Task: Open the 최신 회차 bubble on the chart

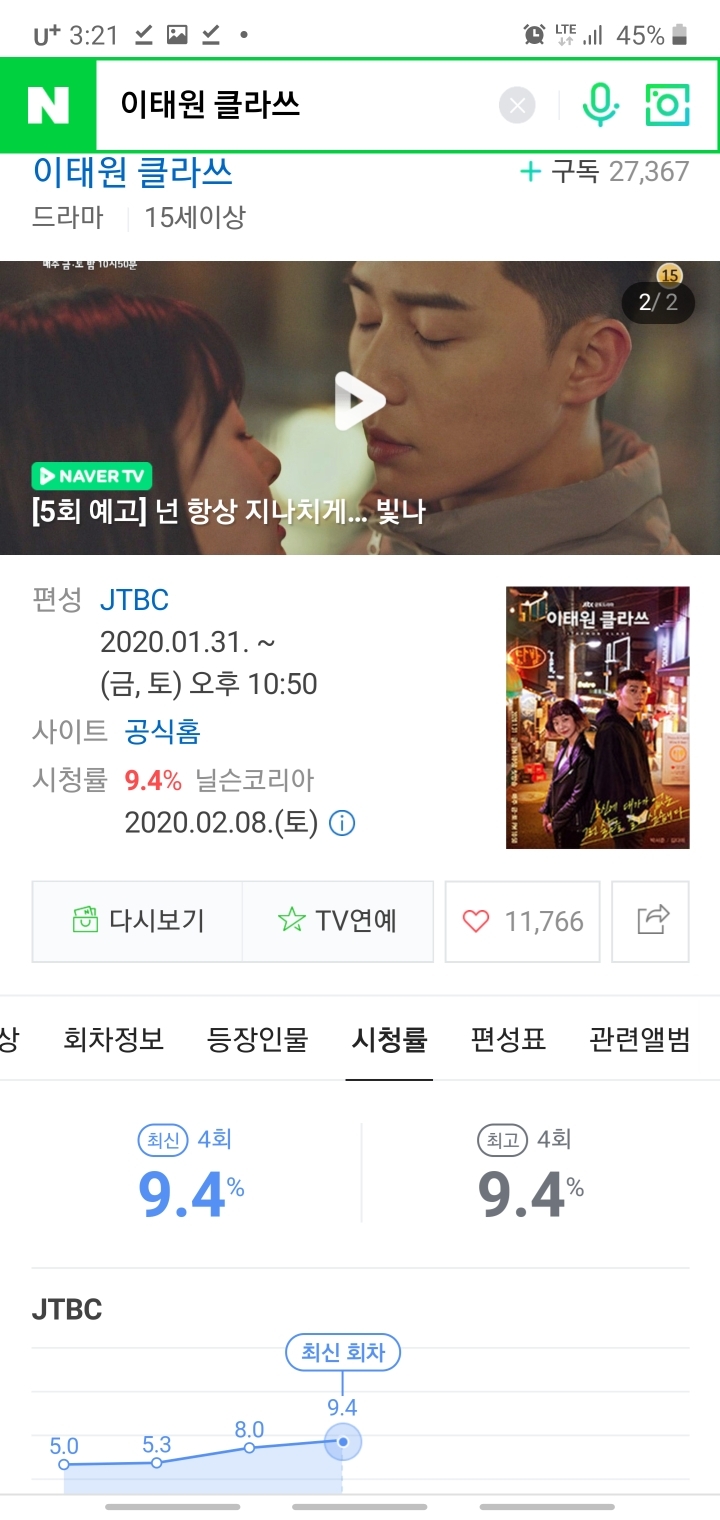Action: click(x=343, y=1351)
